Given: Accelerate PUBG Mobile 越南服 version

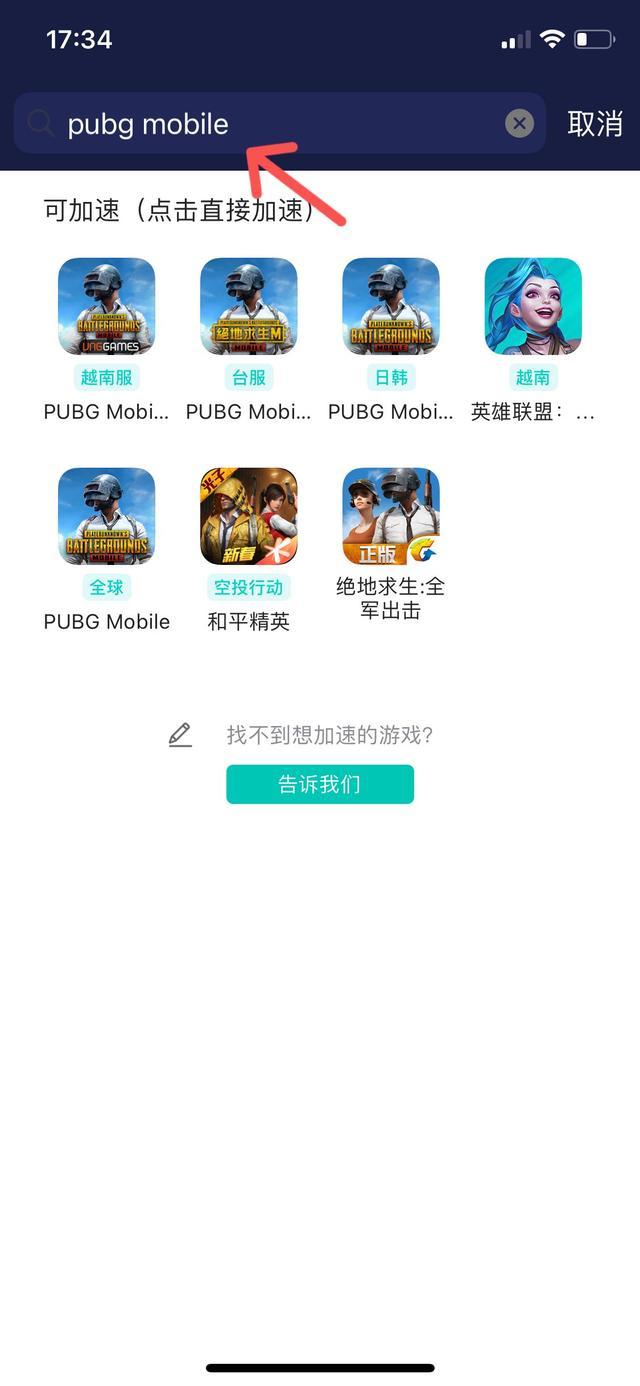Looking at the screenshot, I should point(106,307).
